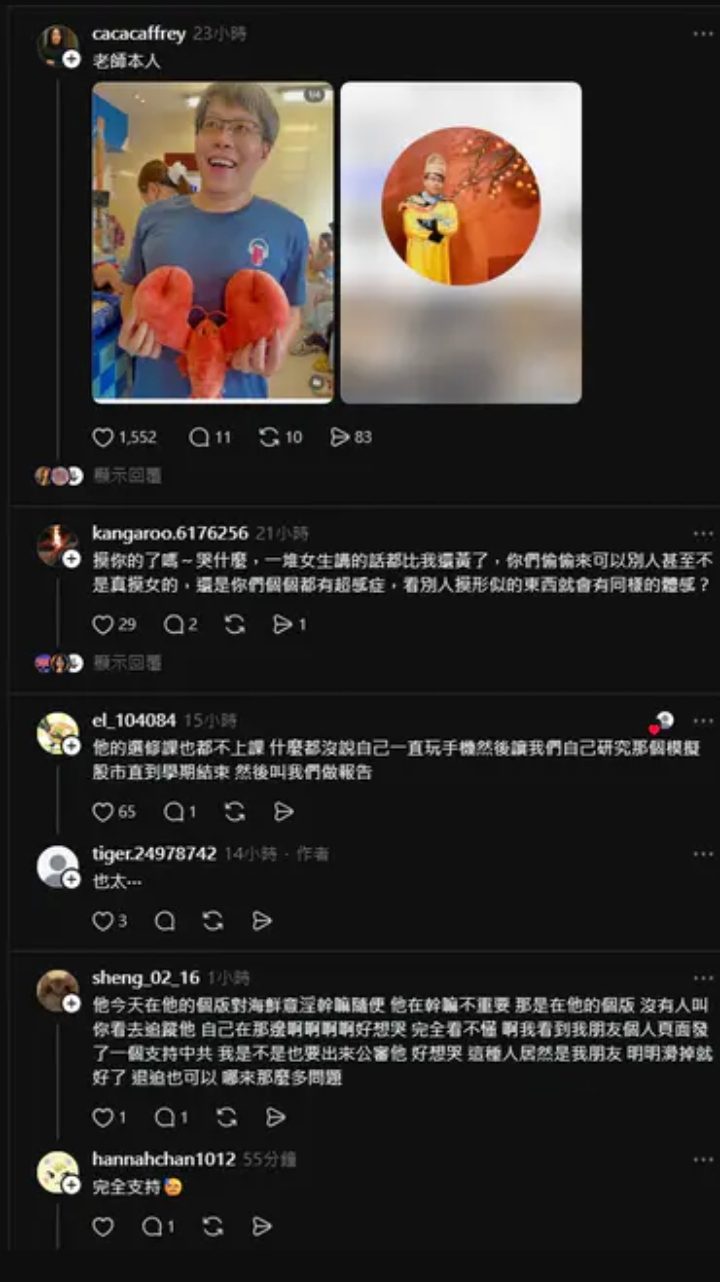Image resolution: width=720 pixels, height=1282 pixels.
Task: Follow sheng_02_16 via avatar plus badge
Action: coord(71,1003)
